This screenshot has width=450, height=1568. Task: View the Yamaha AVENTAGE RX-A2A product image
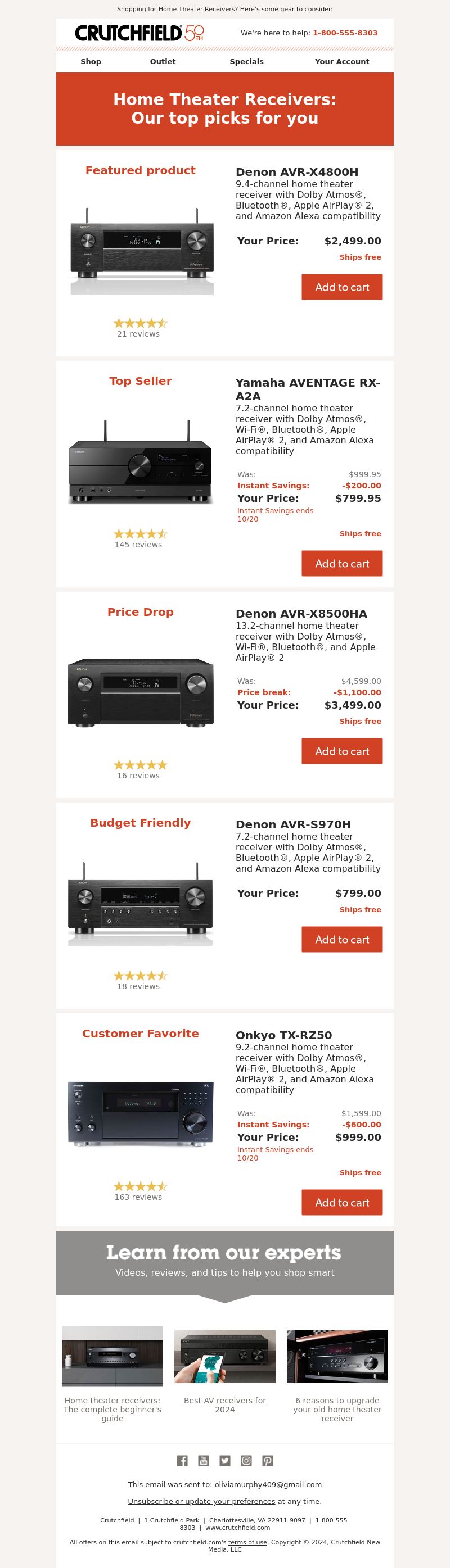coord(140,463)
